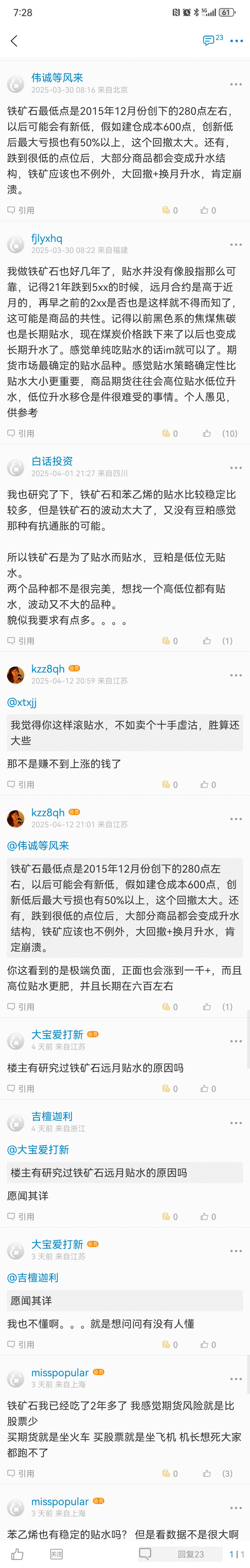This screenshot has height=1568, width=250.
Task: Quote 白话投资's reply
Action: 21,641
